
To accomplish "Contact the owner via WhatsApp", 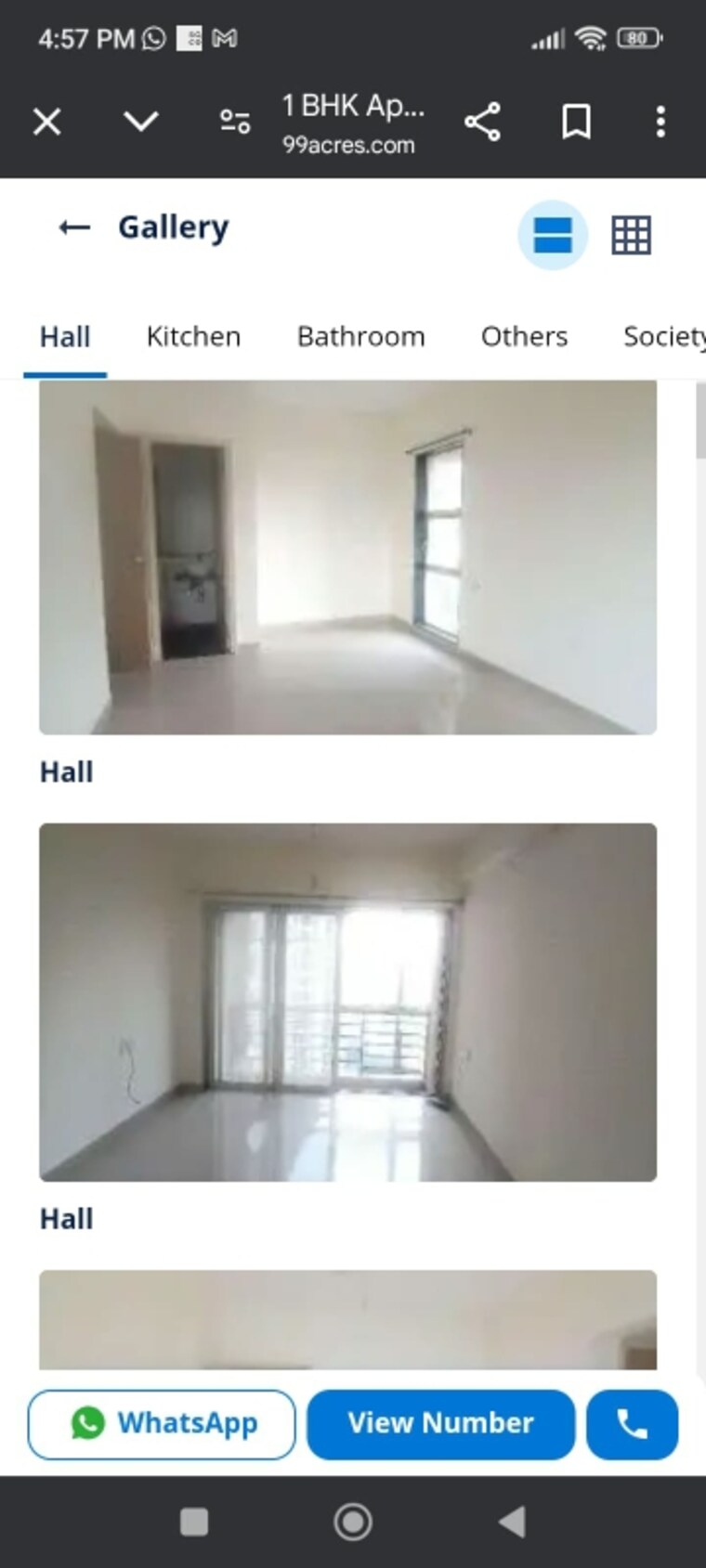I will coord(162,1424).
